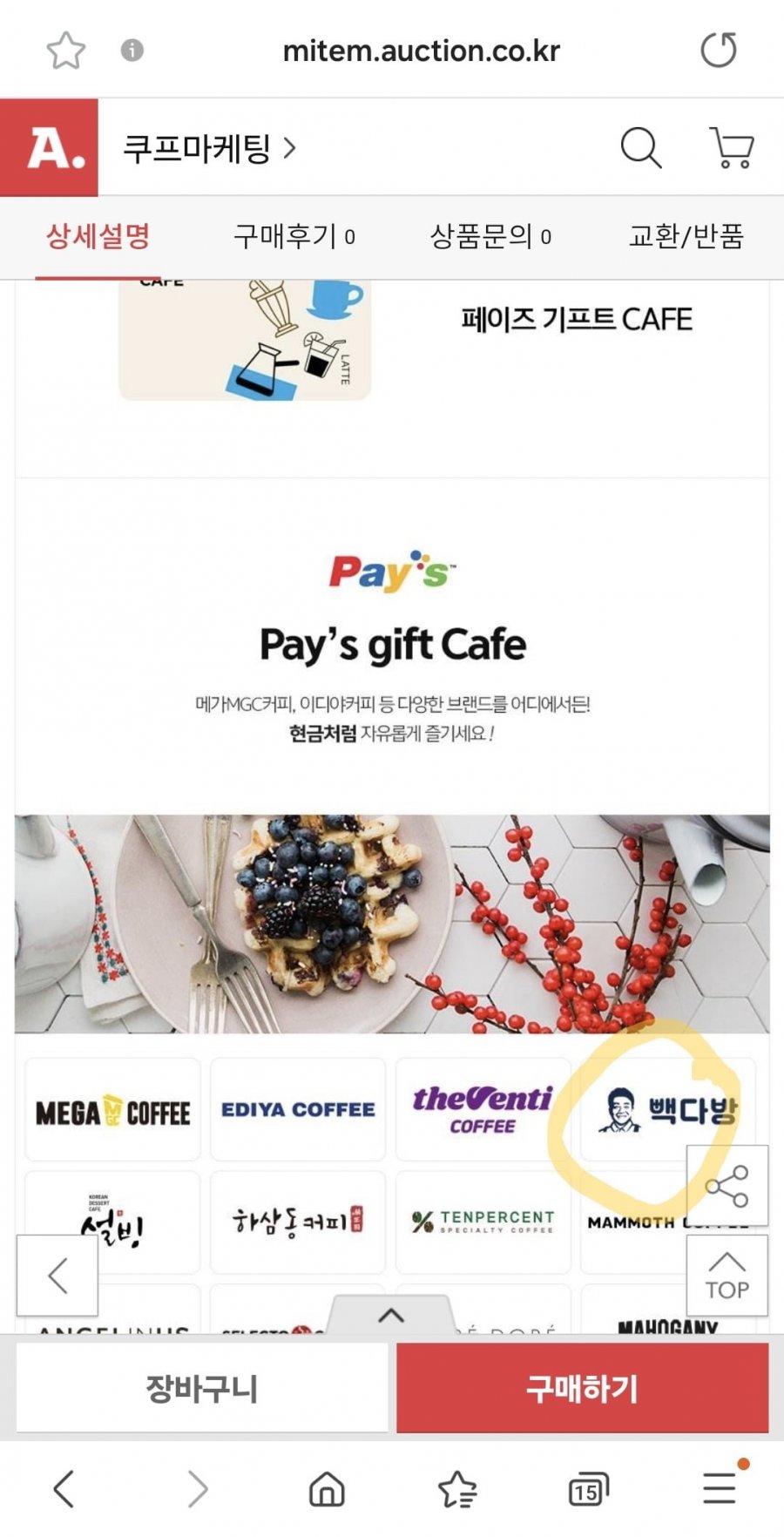The width and height of the screenshot is (784, 1537).
Task: Jump to TOP of the page
Action: click(727, 1276)
